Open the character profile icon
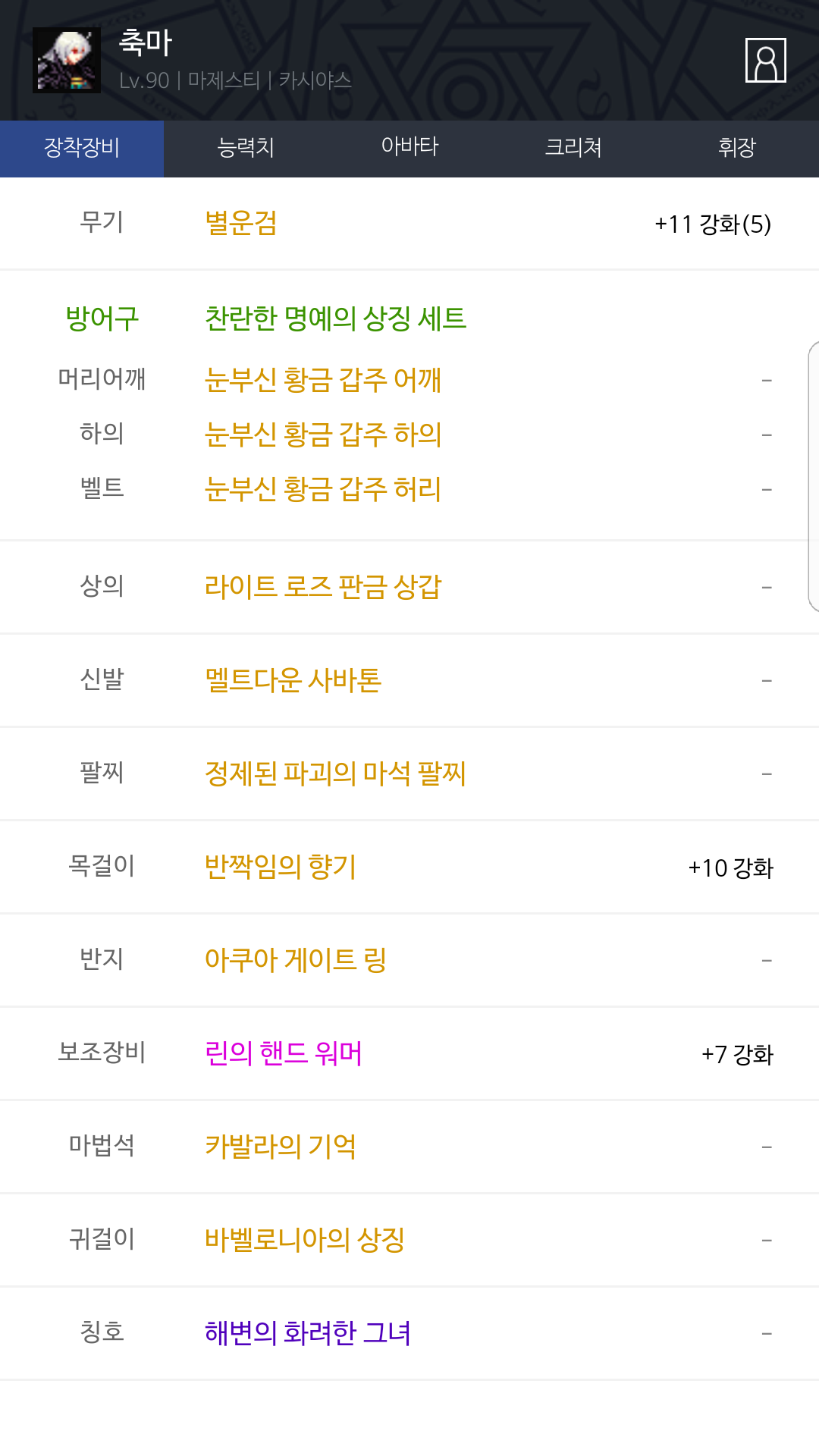This screenshot has width=819, height=1456. click(x=765, y=60)
